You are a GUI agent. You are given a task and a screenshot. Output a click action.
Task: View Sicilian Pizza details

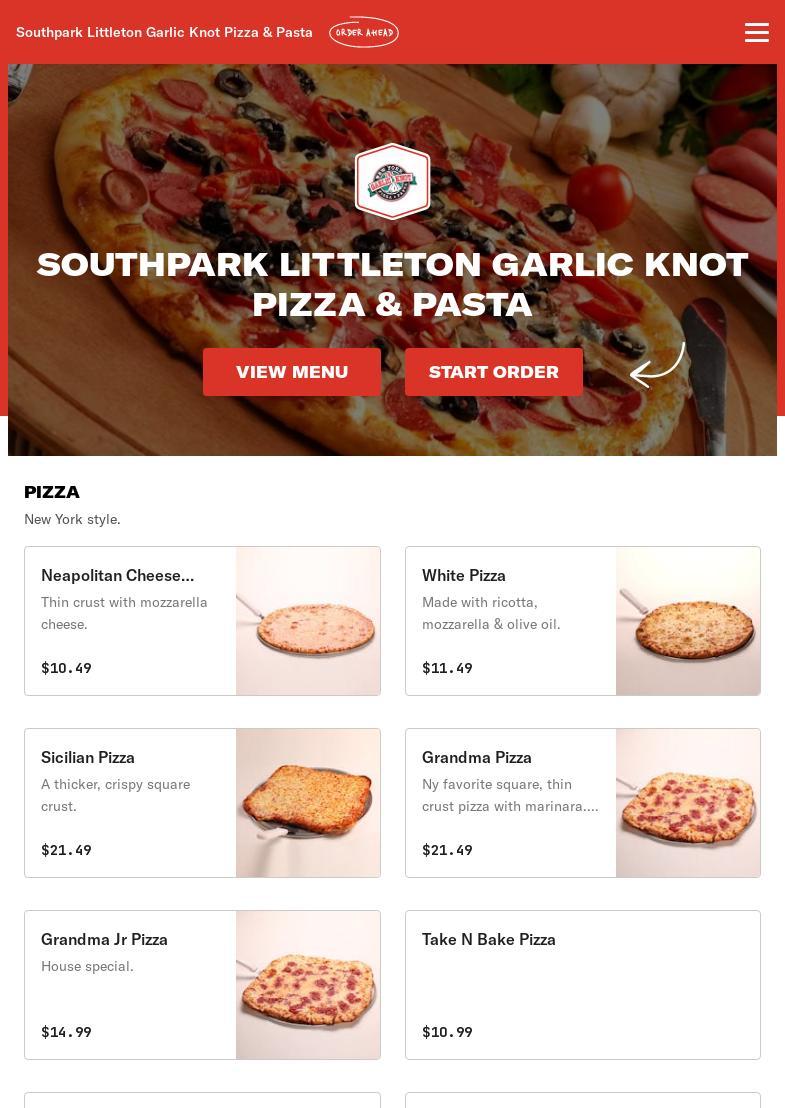202,803
